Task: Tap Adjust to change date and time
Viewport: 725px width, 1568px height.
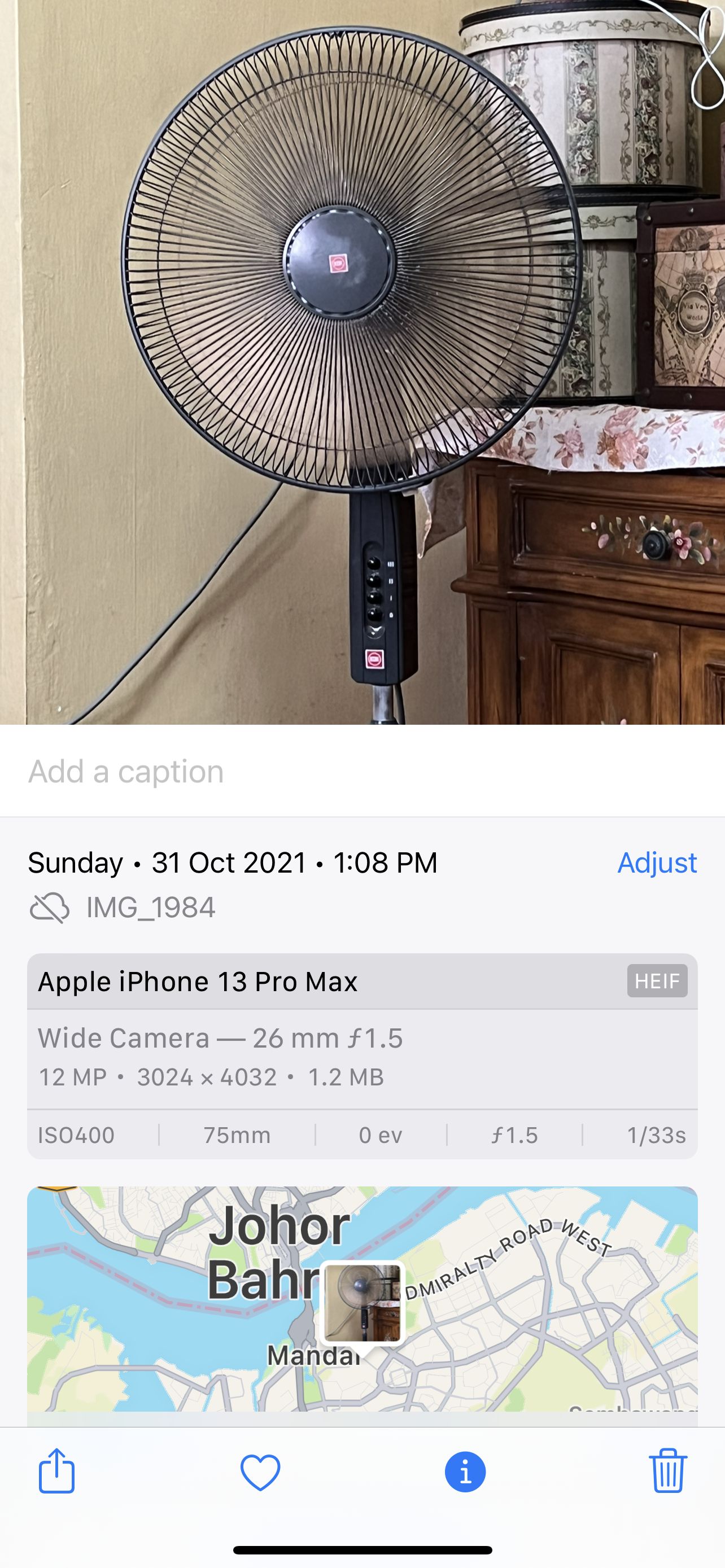Action: pos(656,862)
